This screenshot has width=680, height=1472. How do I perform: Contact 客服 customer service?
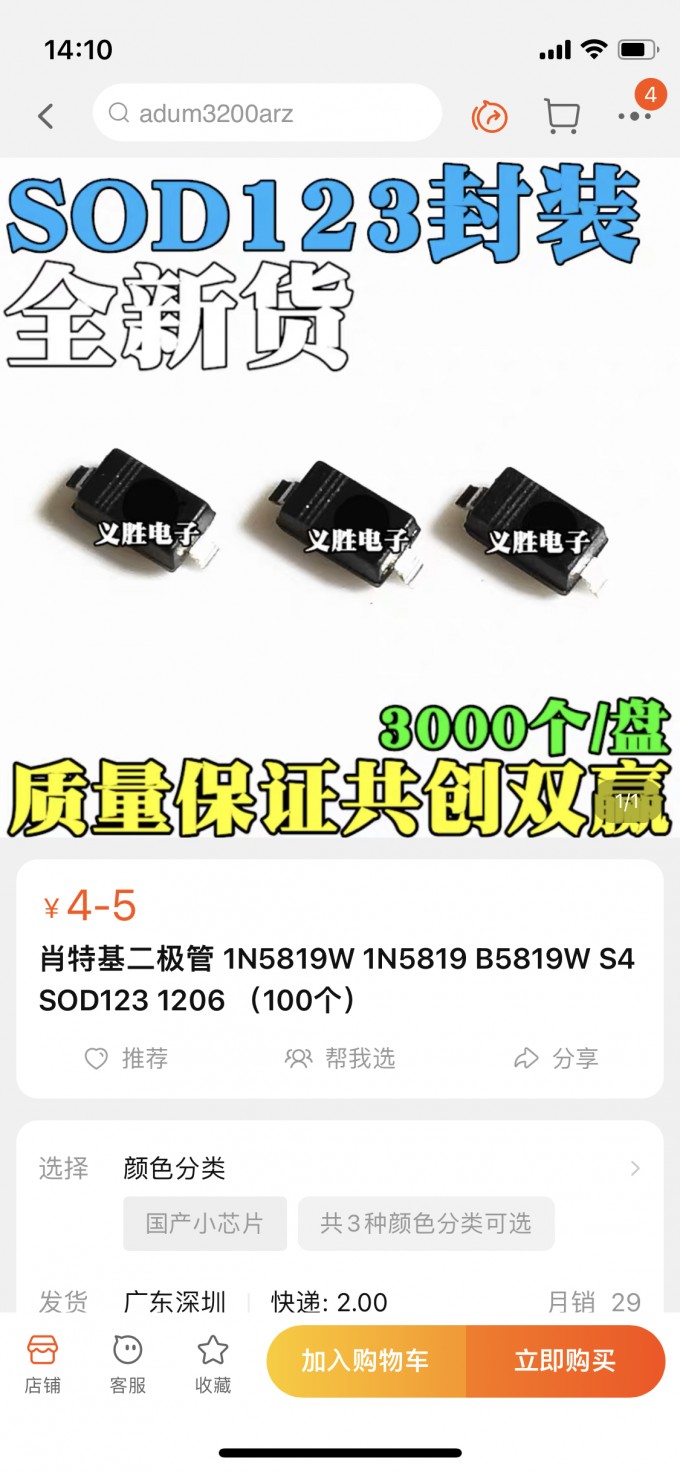(128, 1363)
